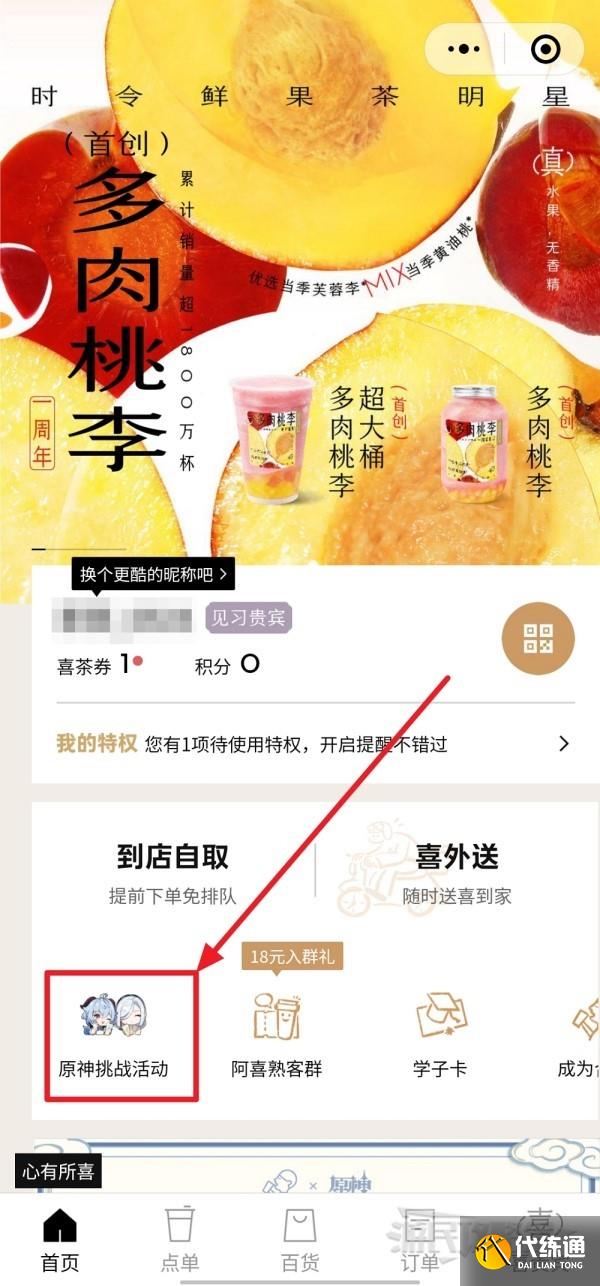The width and height of the screenshot is (600, 1286).
Task: Select 到店自取 pickup ordering
Action: point(173,870)
